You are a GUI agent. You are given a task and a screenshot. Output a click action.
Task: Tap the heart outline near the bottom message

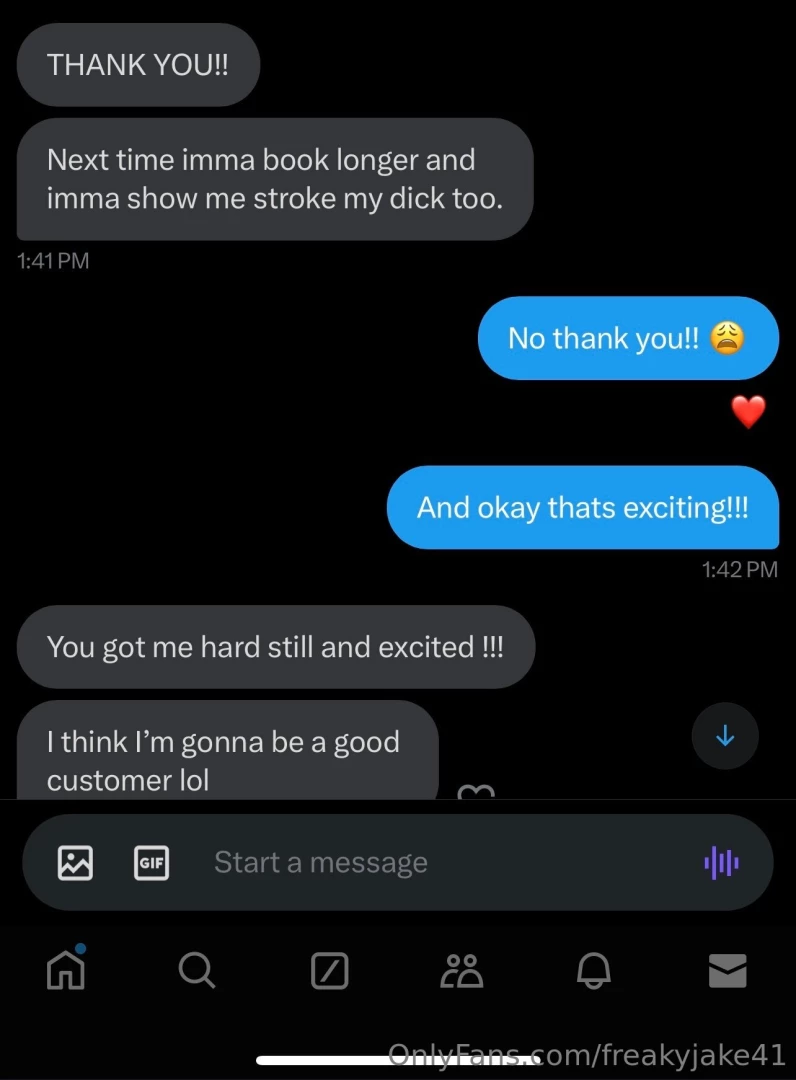pos(478,793)
